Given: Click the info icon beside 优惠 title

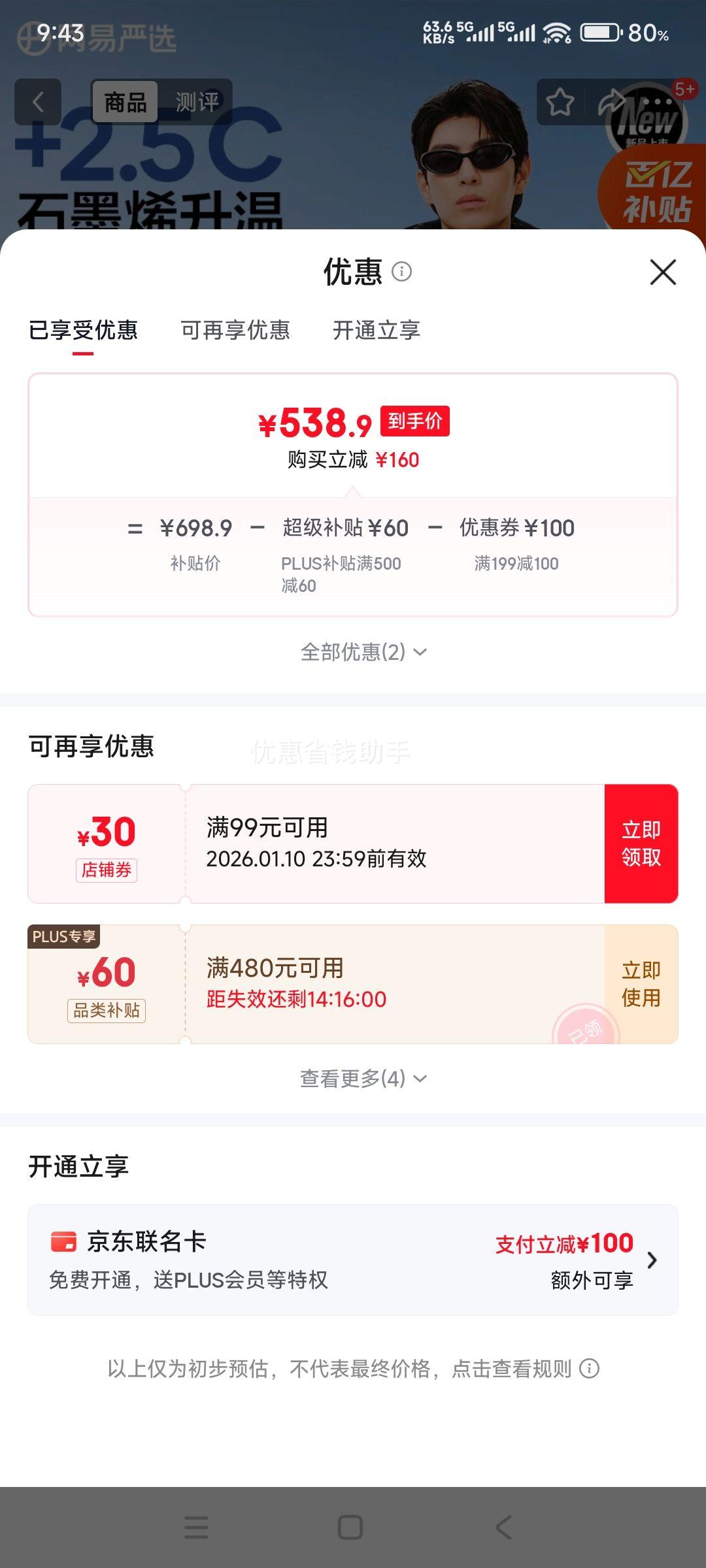Looking at the screenshot, I should pos(403,273).
